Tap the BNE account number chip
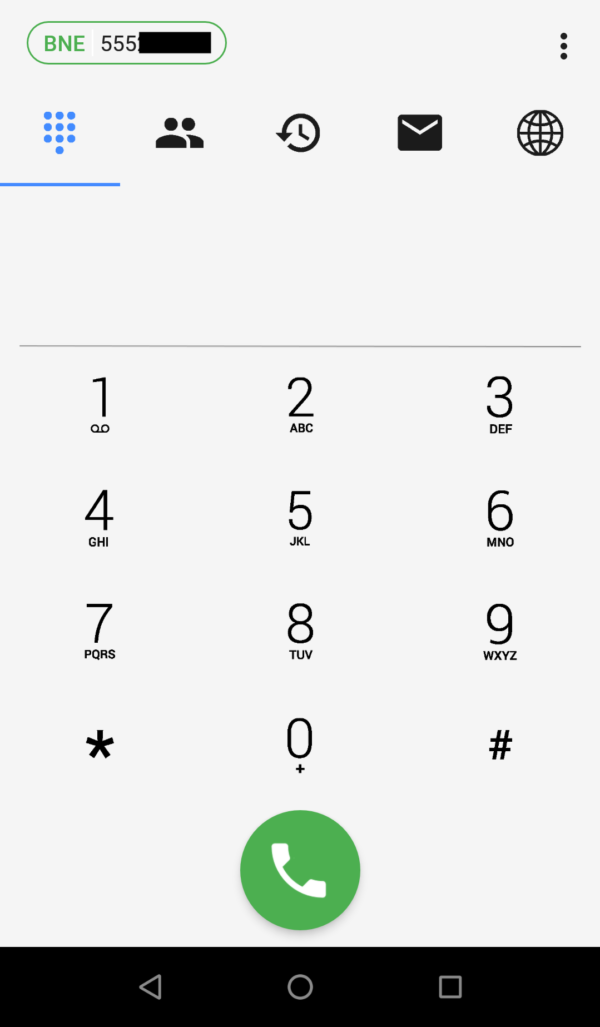This screenshot has height=1027, width=600. (127, 43)
